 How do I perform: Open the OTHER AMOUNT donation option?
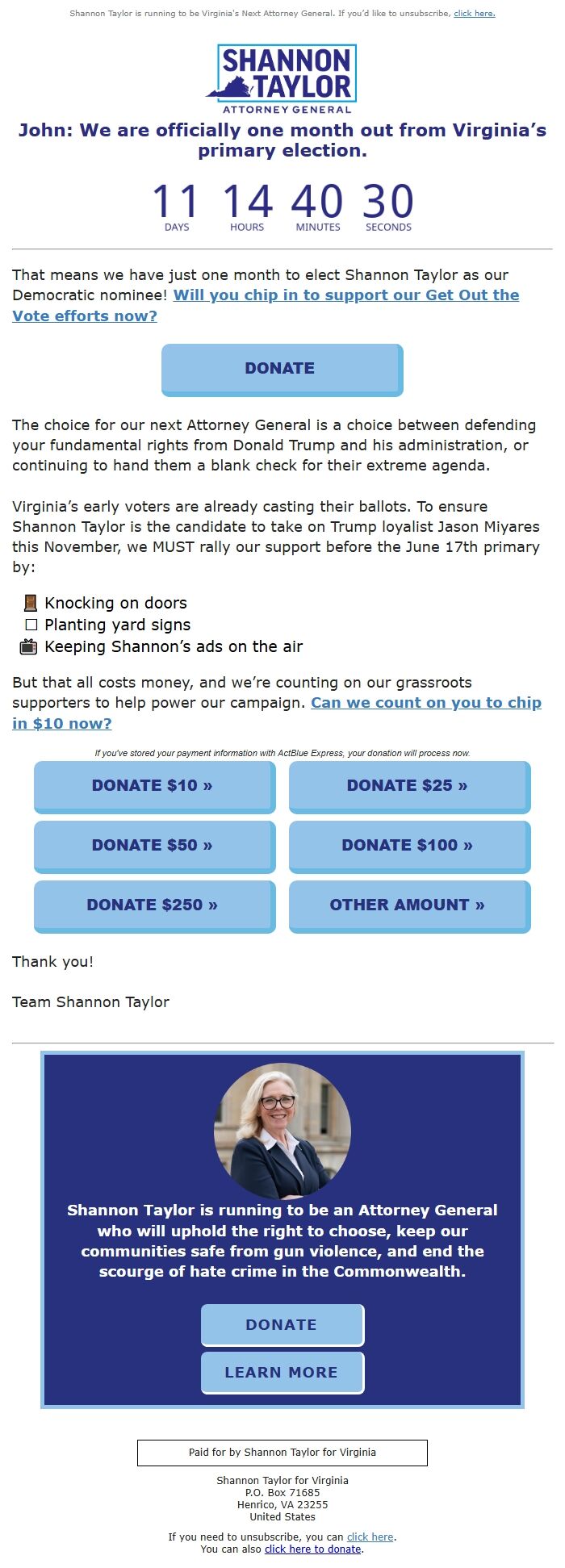pos(408,905)
